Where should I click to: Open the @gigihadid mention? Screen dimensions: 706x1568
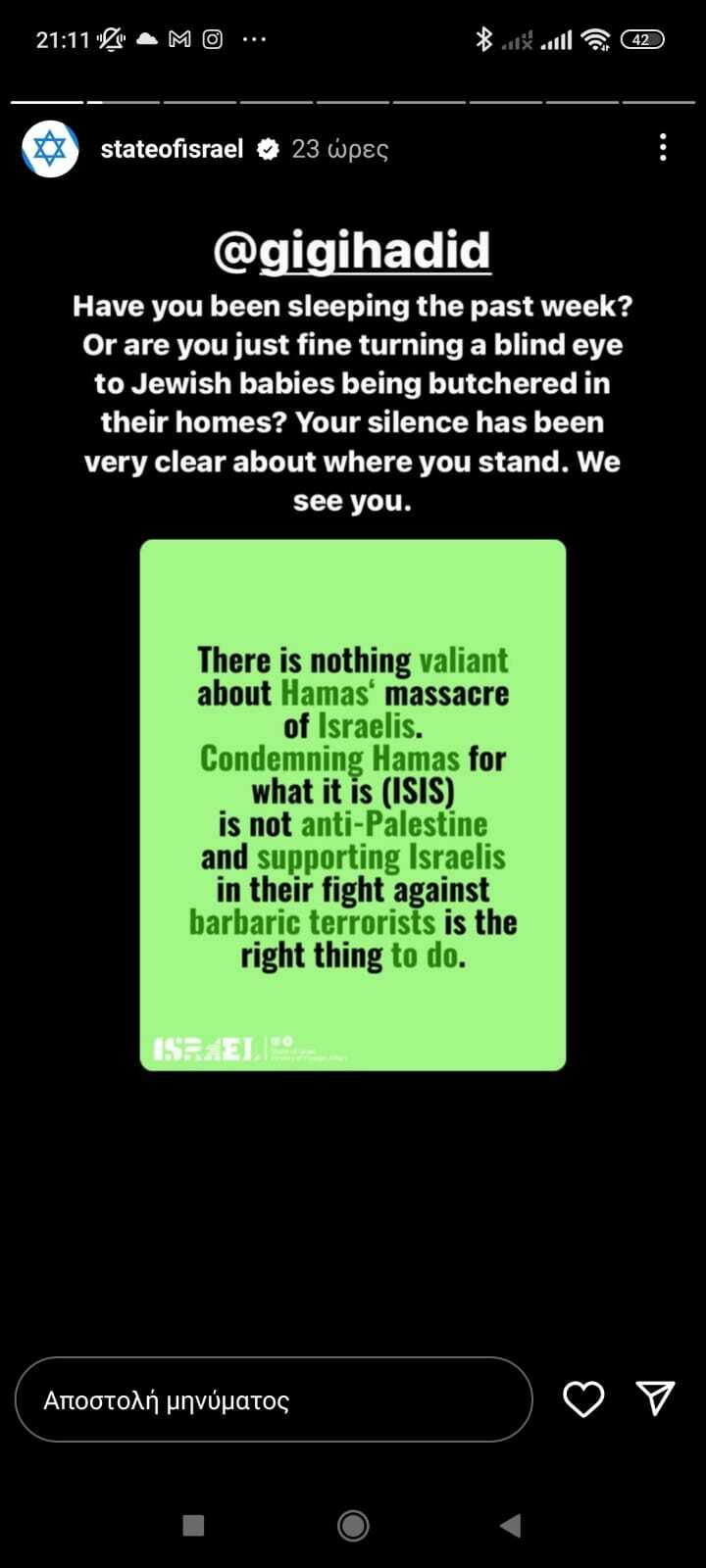(x=352, y=252)
